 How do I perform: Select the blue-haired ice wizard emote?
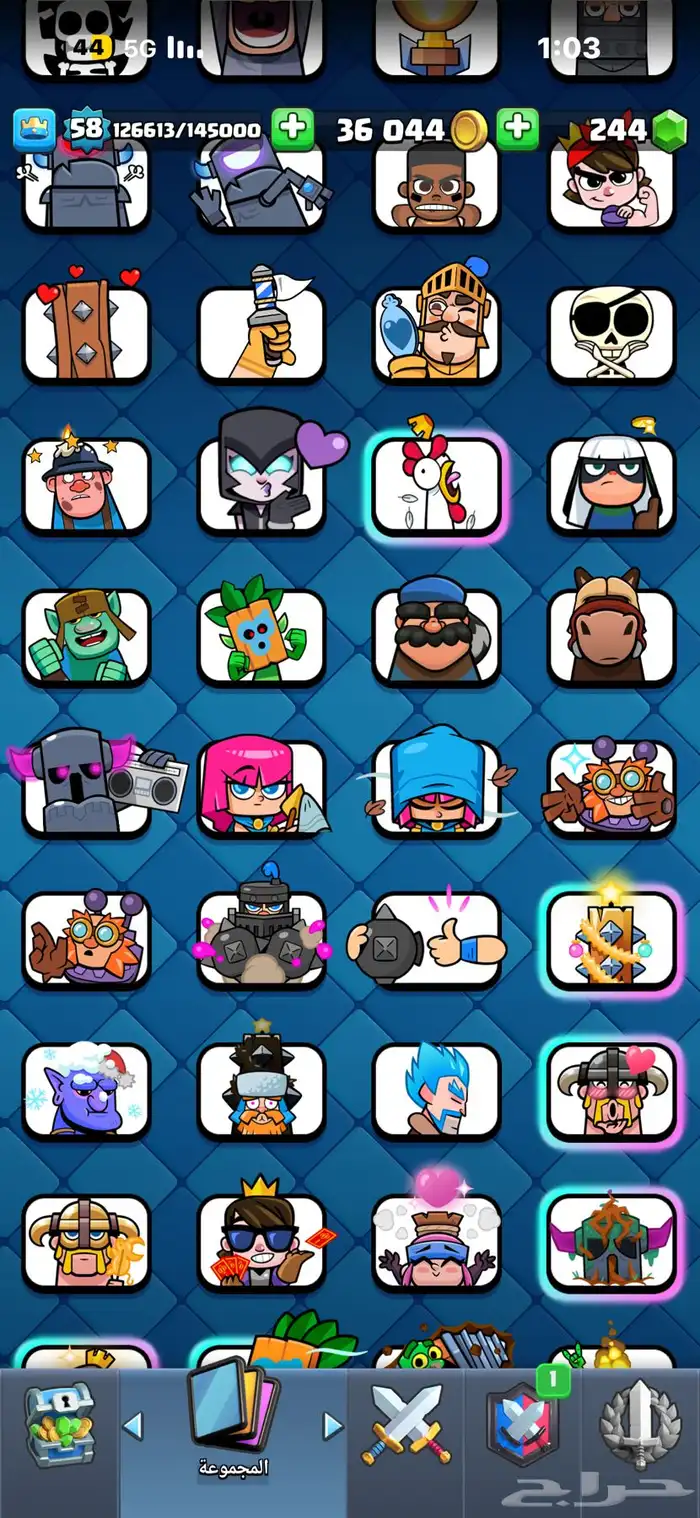click(436, 1091)
